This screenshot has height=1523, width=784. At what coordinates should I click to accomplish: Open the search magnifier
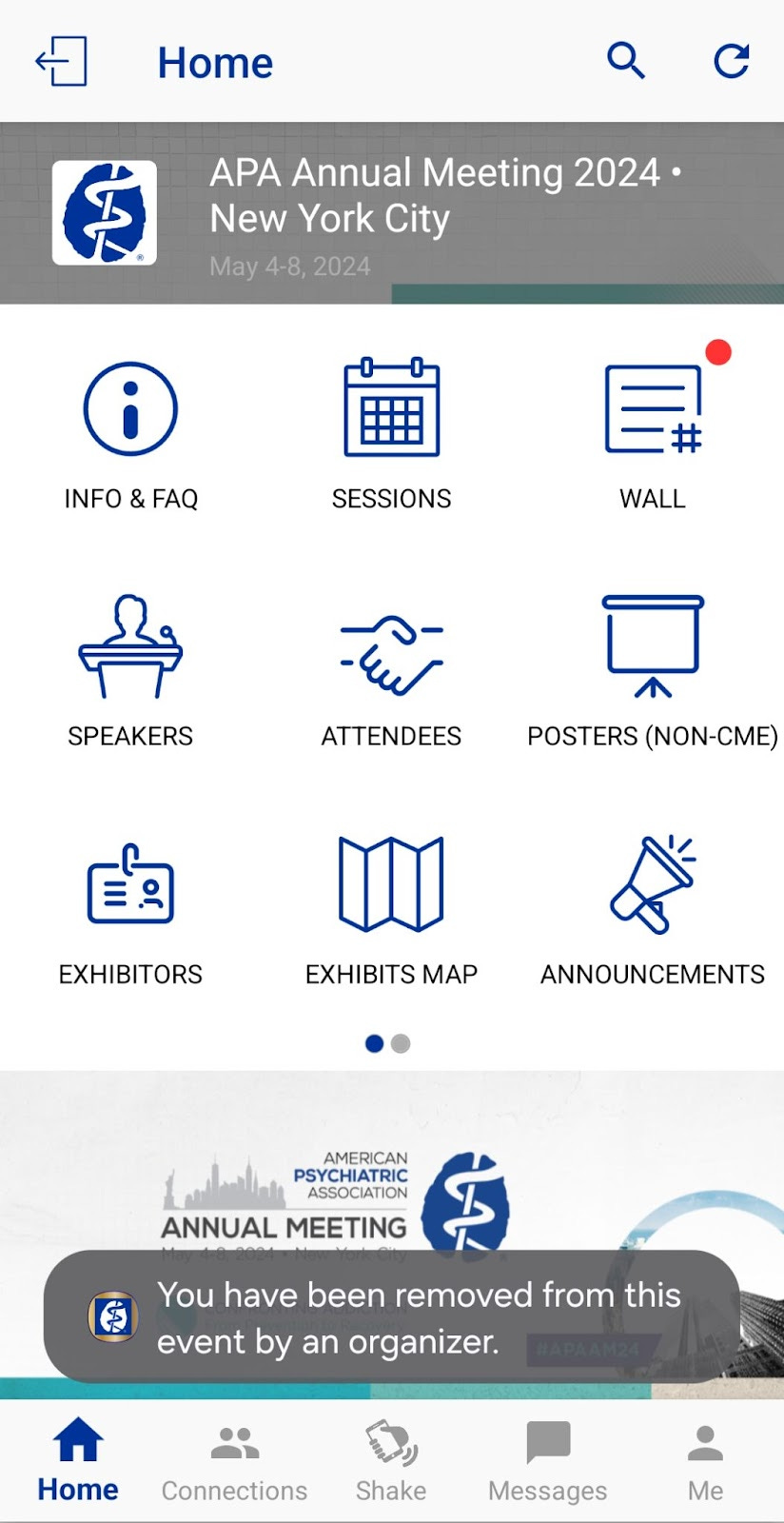[x=626, y=61]
